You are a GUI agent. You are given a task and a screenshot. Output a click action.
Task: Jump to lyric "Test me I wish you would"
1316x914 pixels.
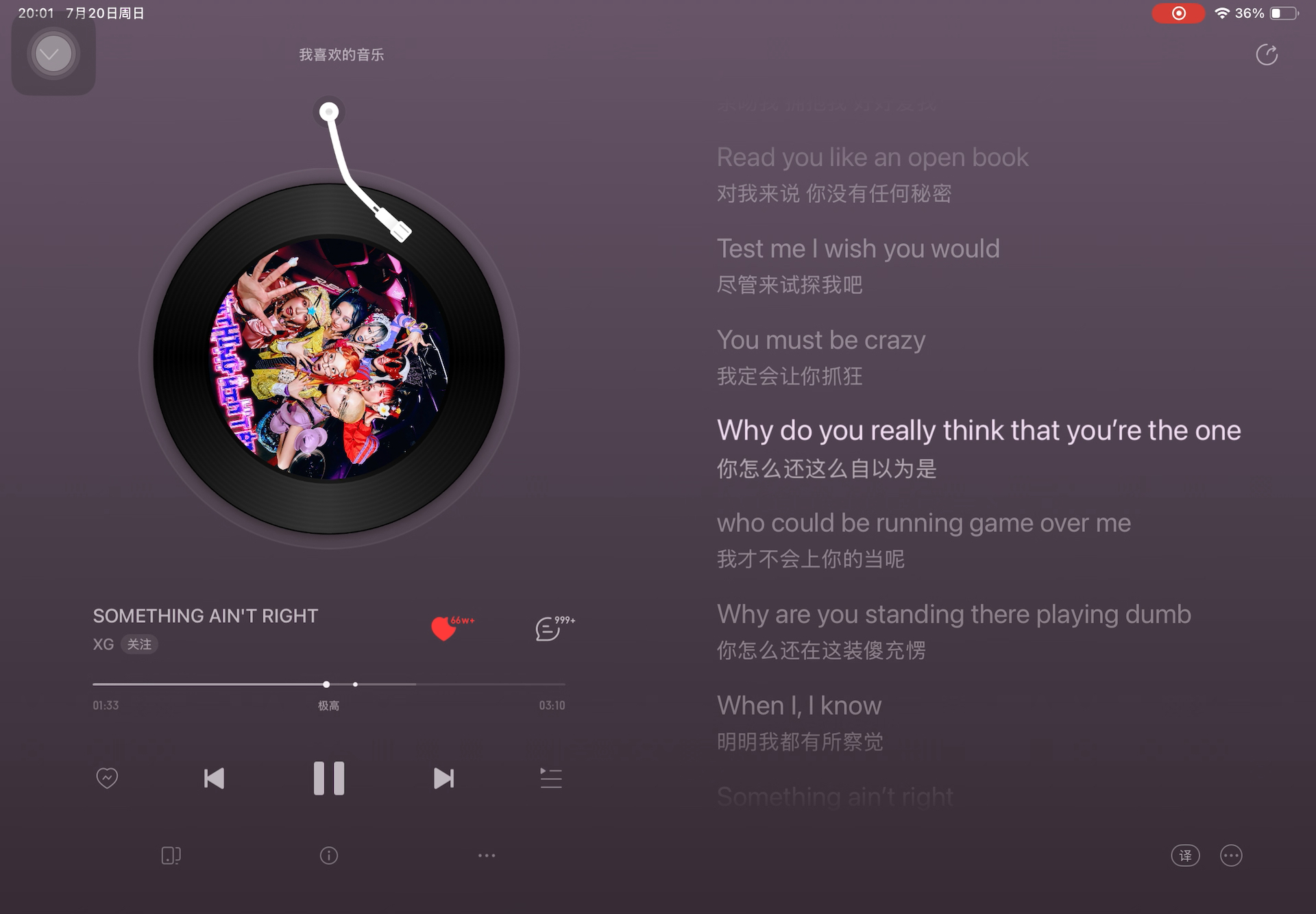coord(858,249)
